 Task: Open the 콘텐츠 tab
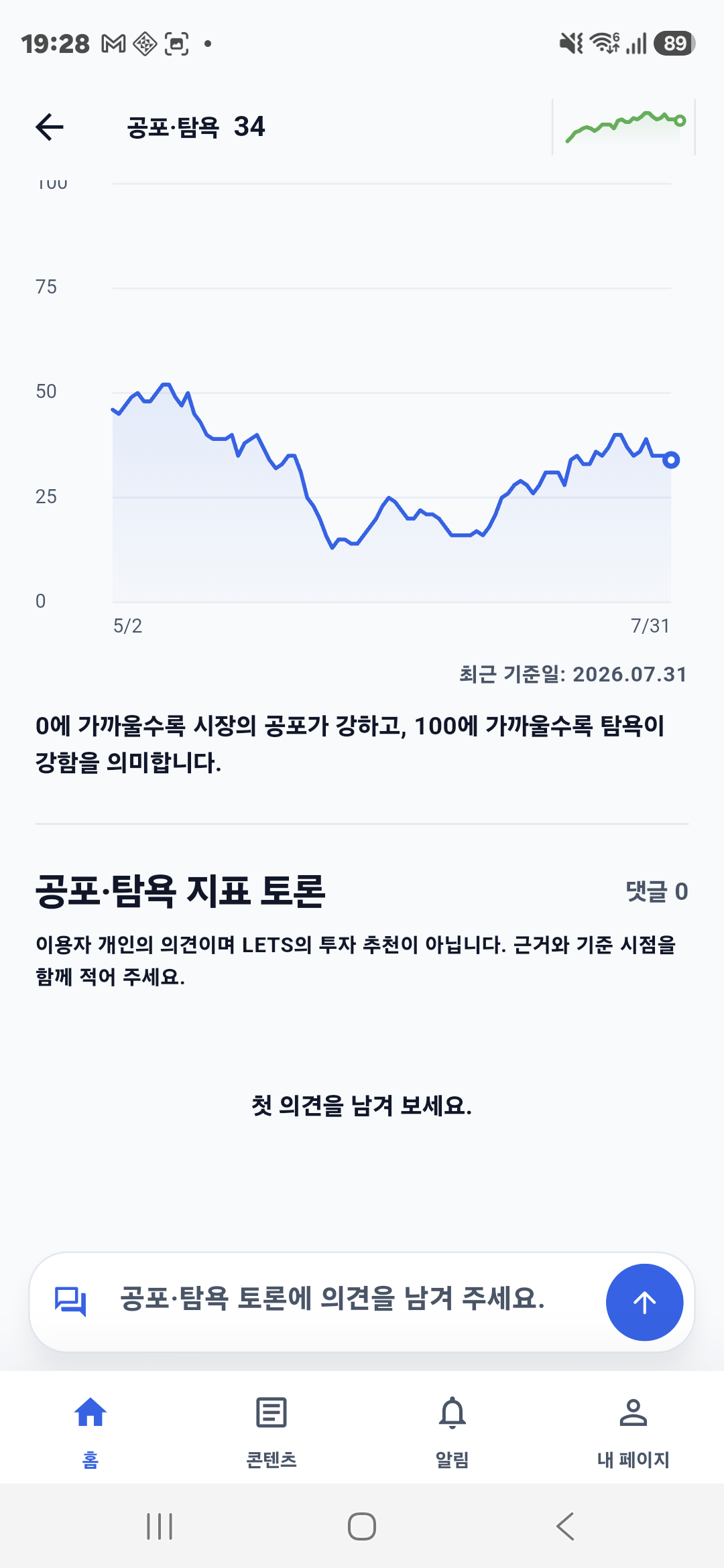(271, 1429)
